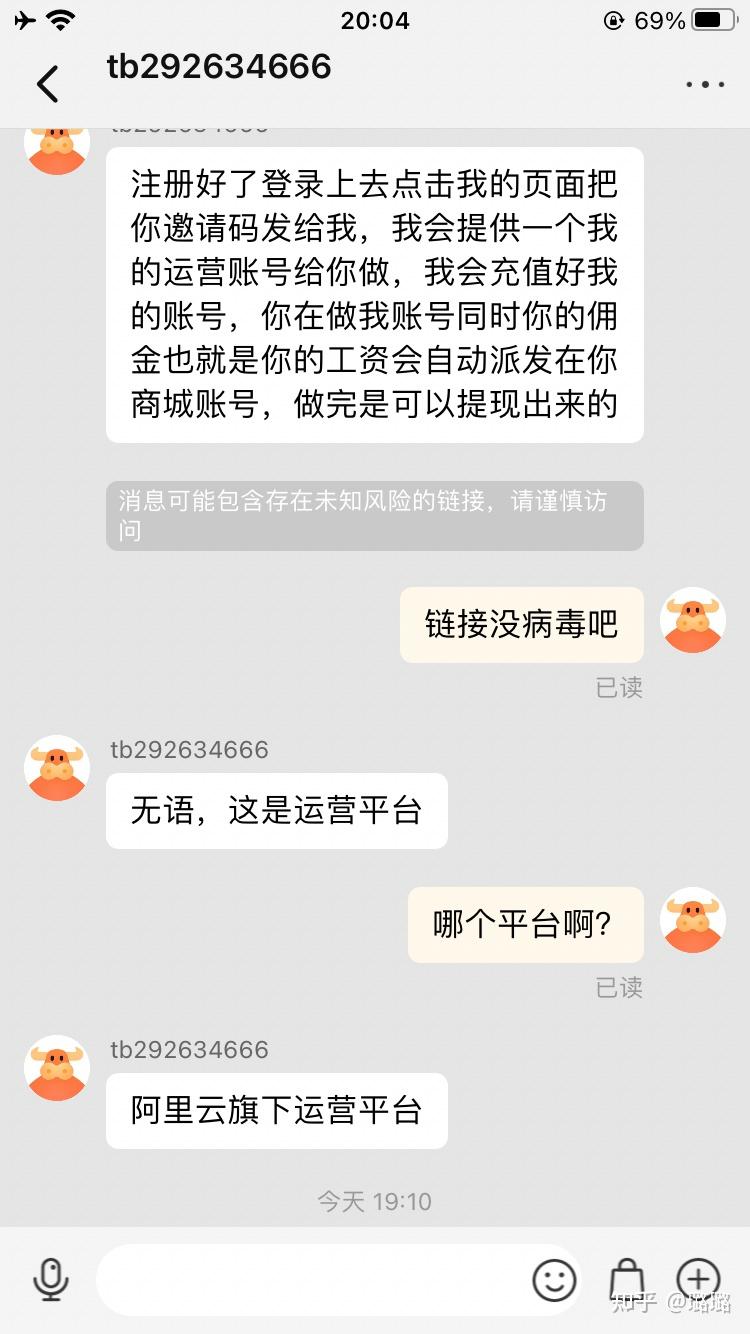Go back from tb292634666 chat
The height and width of the screenshot is (1334, 750).
47,84
